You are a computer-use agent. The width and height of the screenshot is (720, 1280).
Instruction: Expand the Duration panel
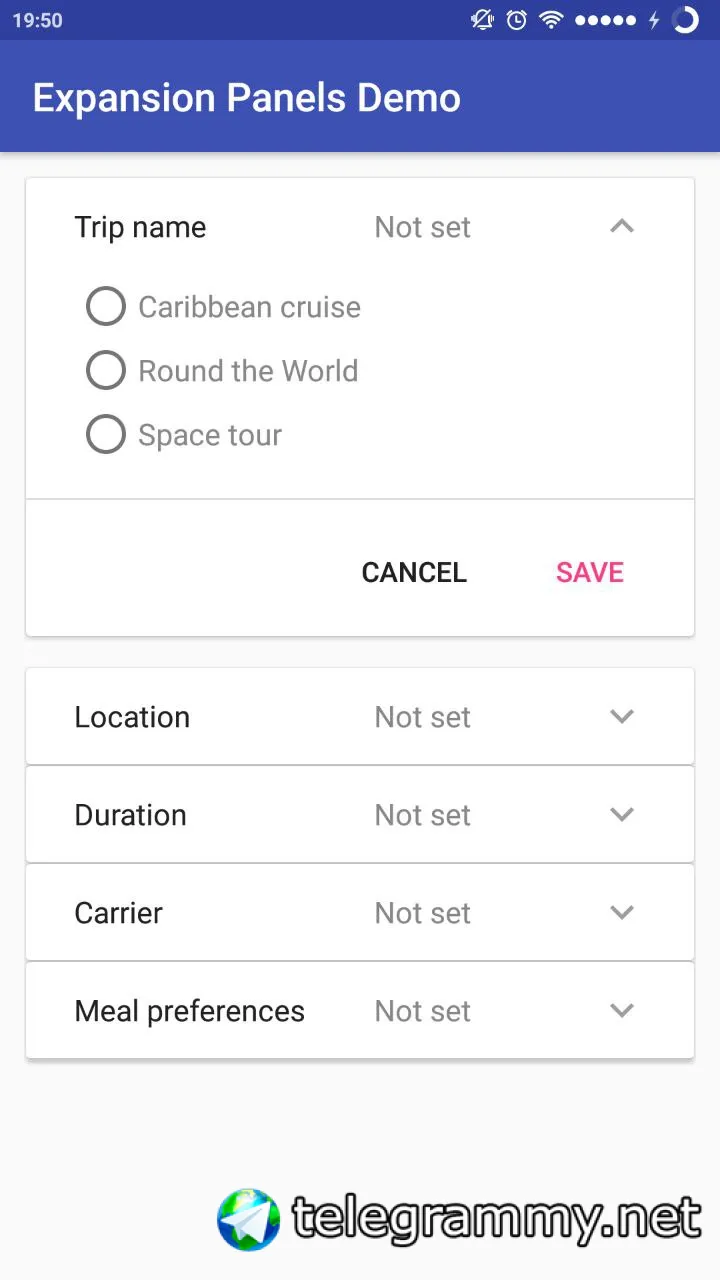(x=360, y=815)
